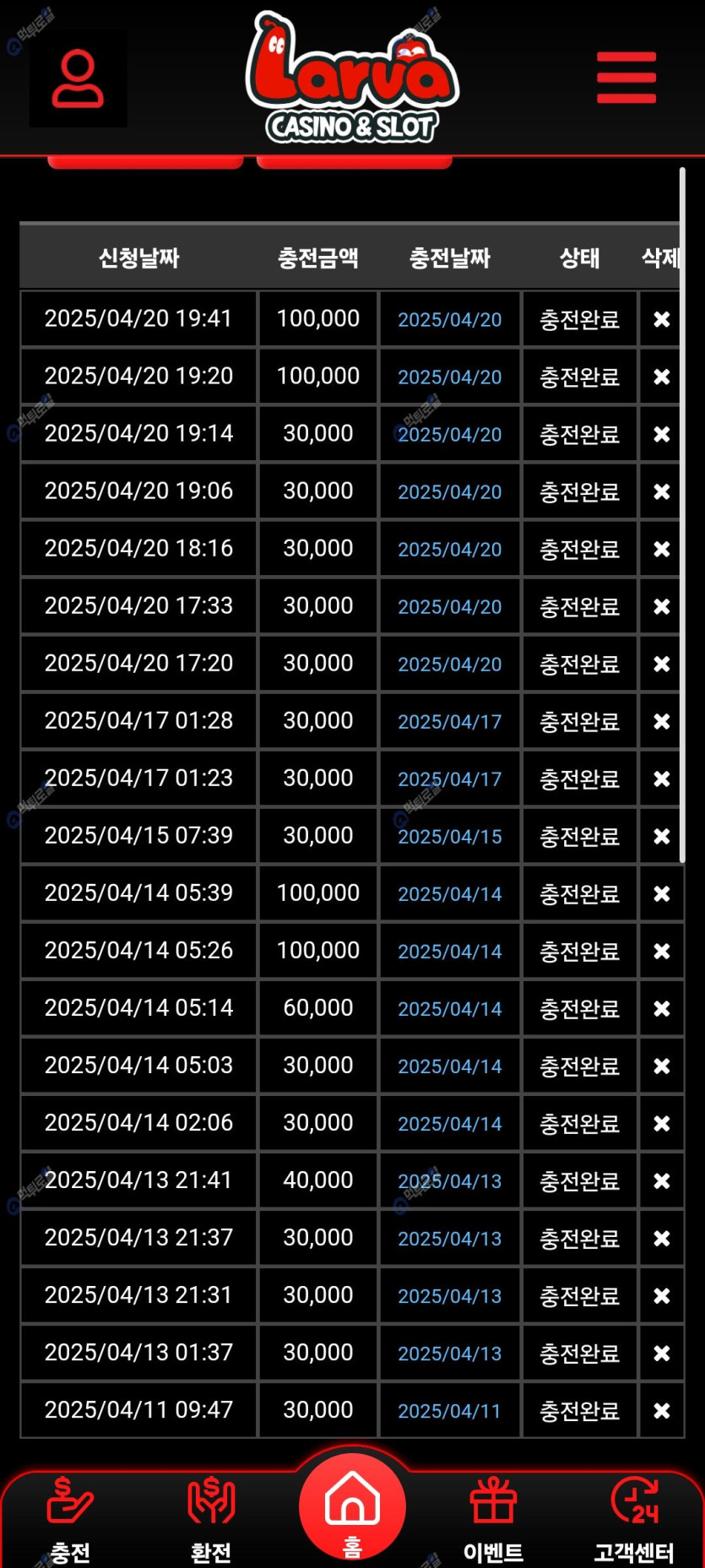Return to the 홈 tab
The image size is (705, 1568).
coord(352,1508)
